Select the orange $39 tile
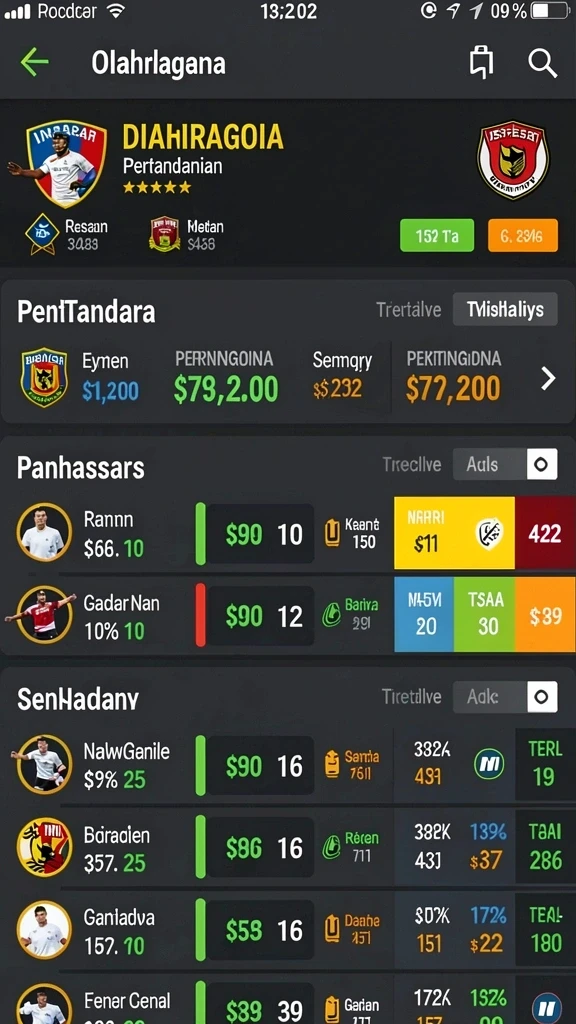 545,614
